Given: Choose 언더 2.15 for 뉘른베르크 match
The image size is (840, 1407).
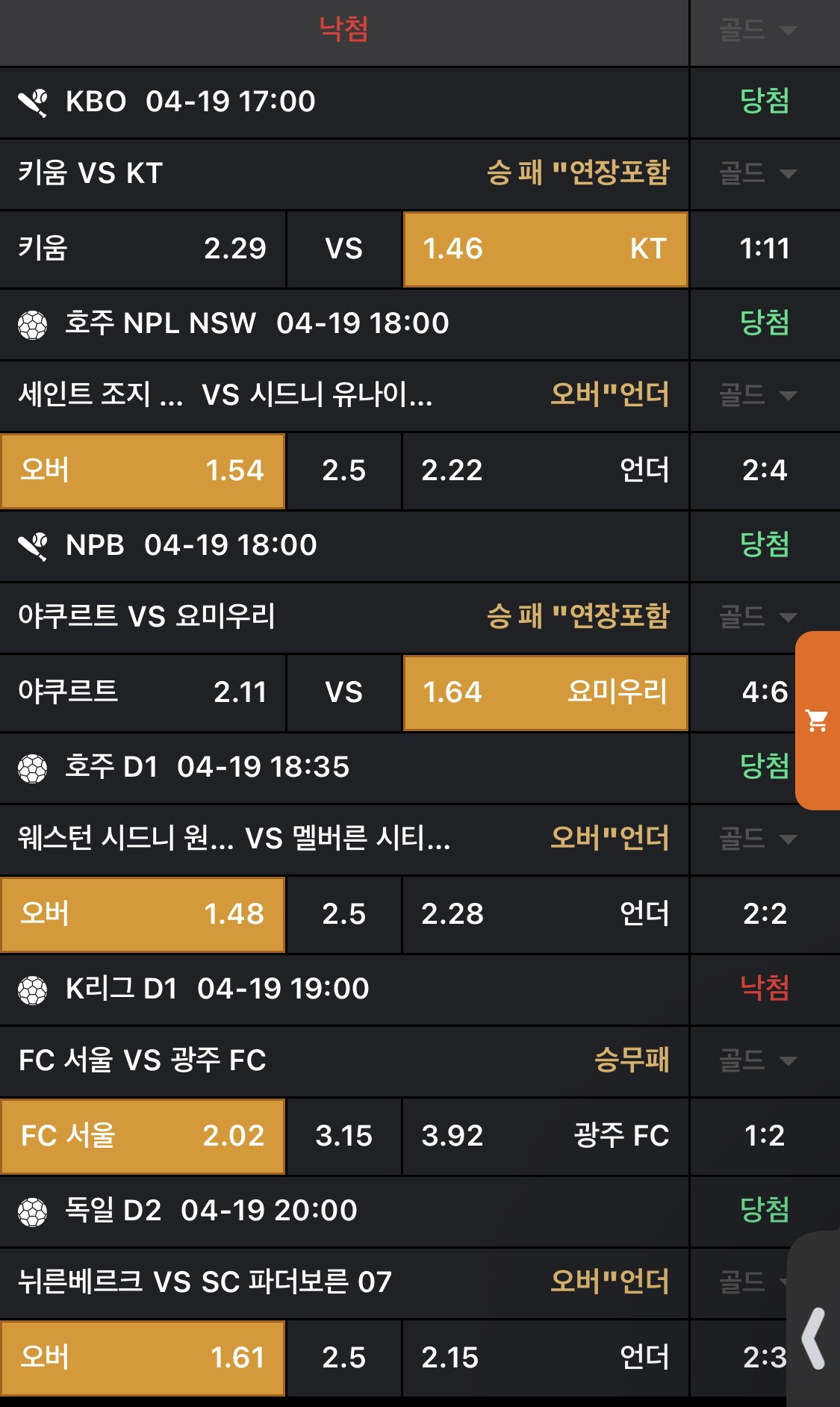Looking at the screenshot, I should 545,1358.
